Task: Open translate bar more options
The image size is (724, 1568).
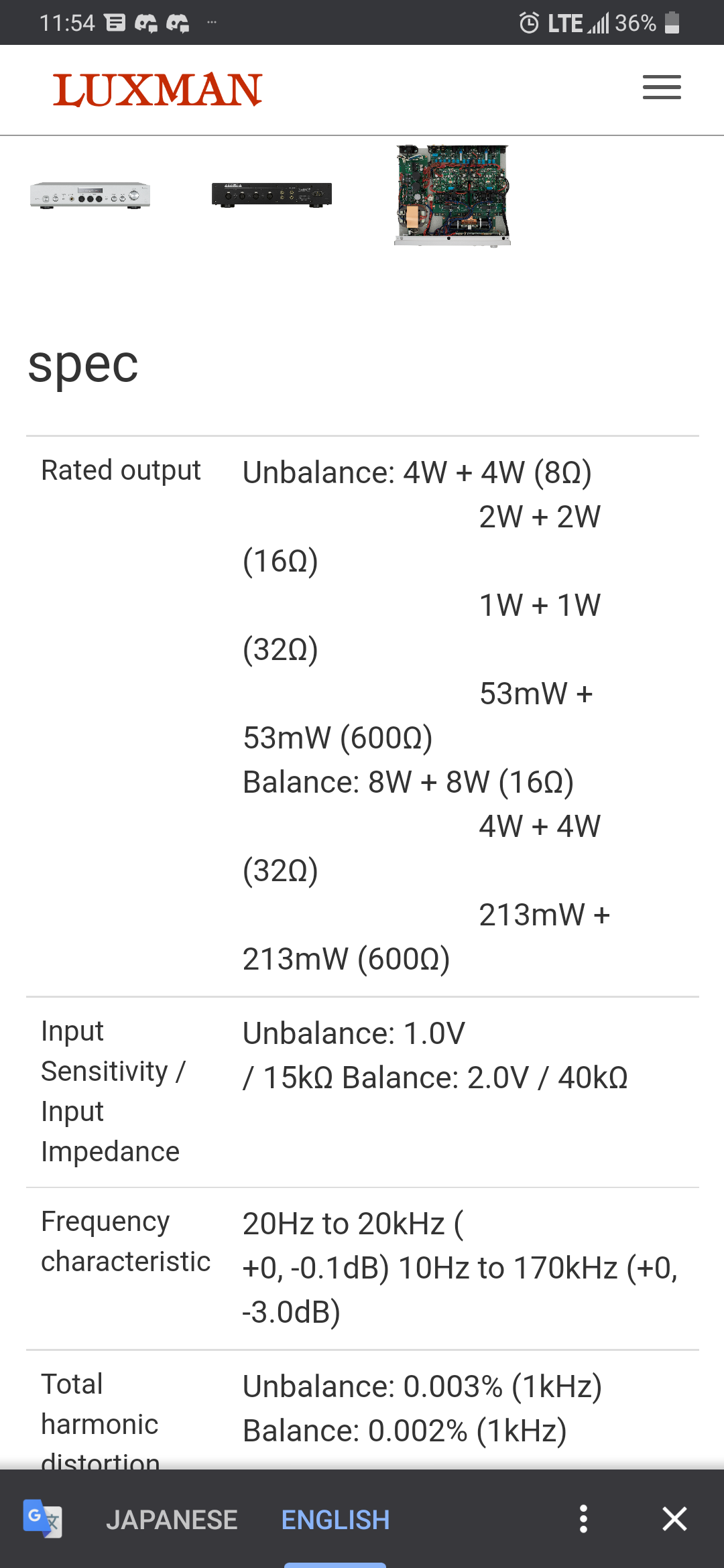Action: click(x=583, y=1519)
